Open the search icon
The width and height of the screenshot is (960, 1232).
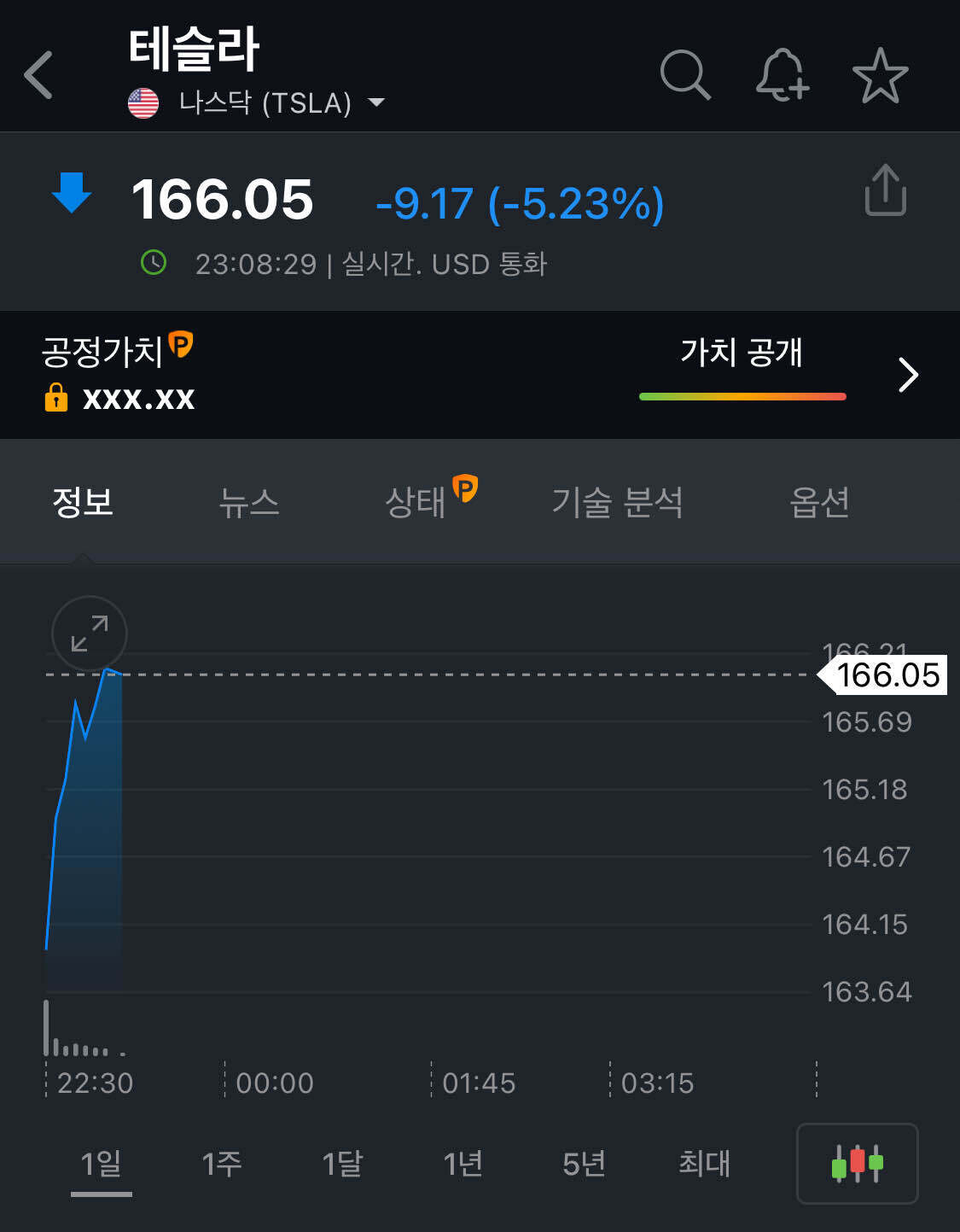point(685,76)
